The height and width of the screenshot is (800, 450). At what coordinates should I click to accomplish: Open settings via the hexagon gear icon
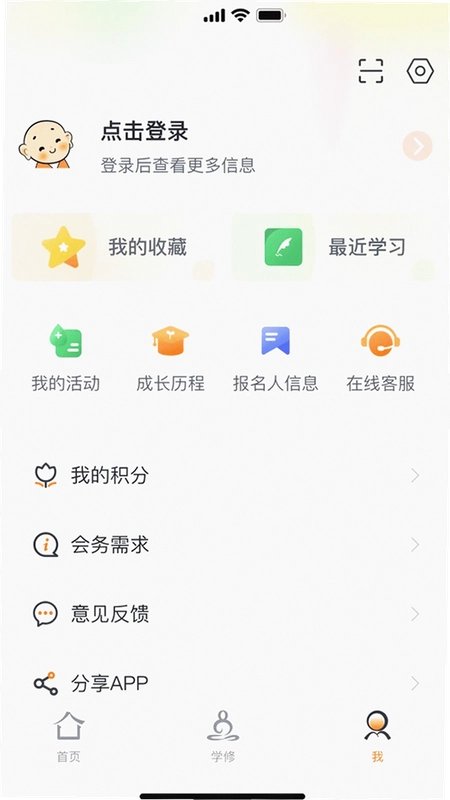(420, 71)
